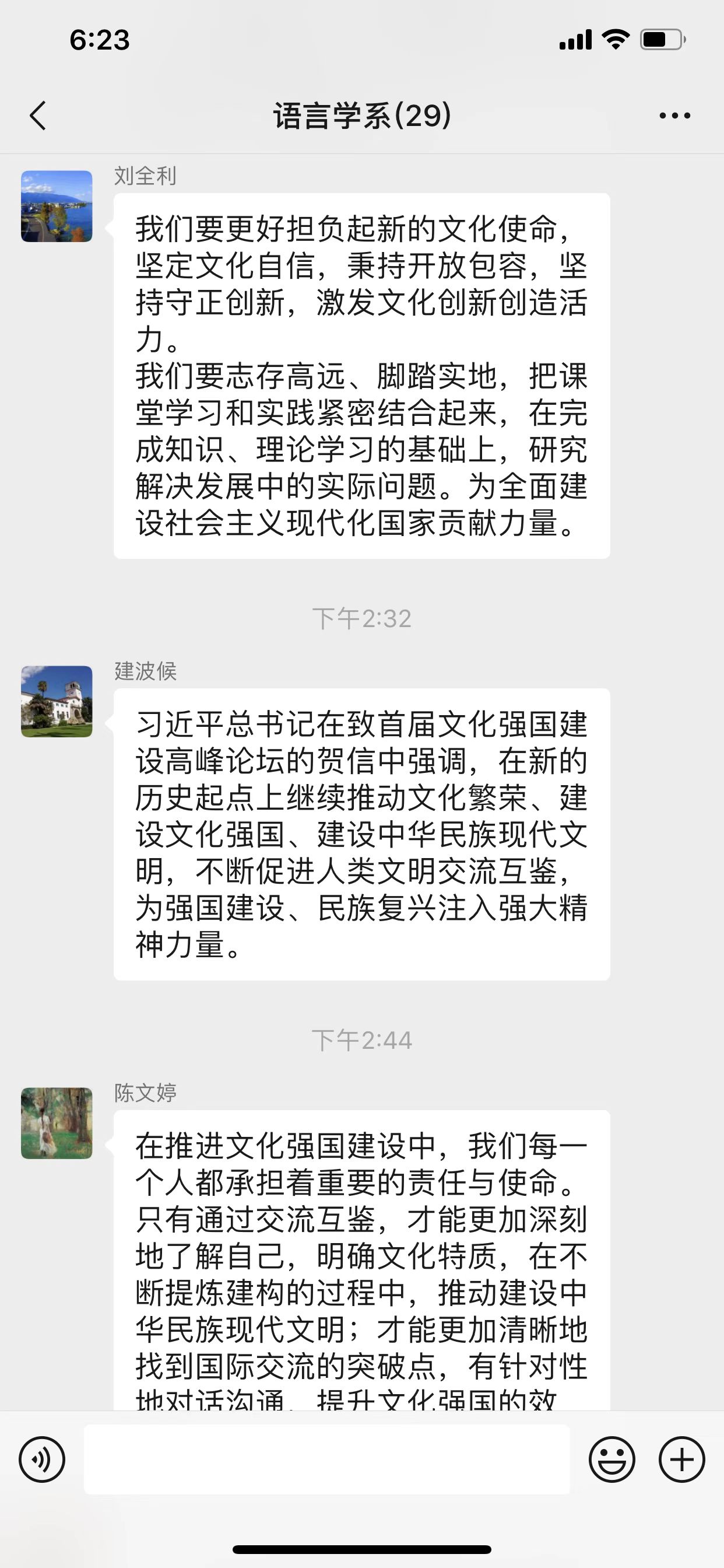
Task: Open 刘全利's profile avatar
Action: coord(57,206)
